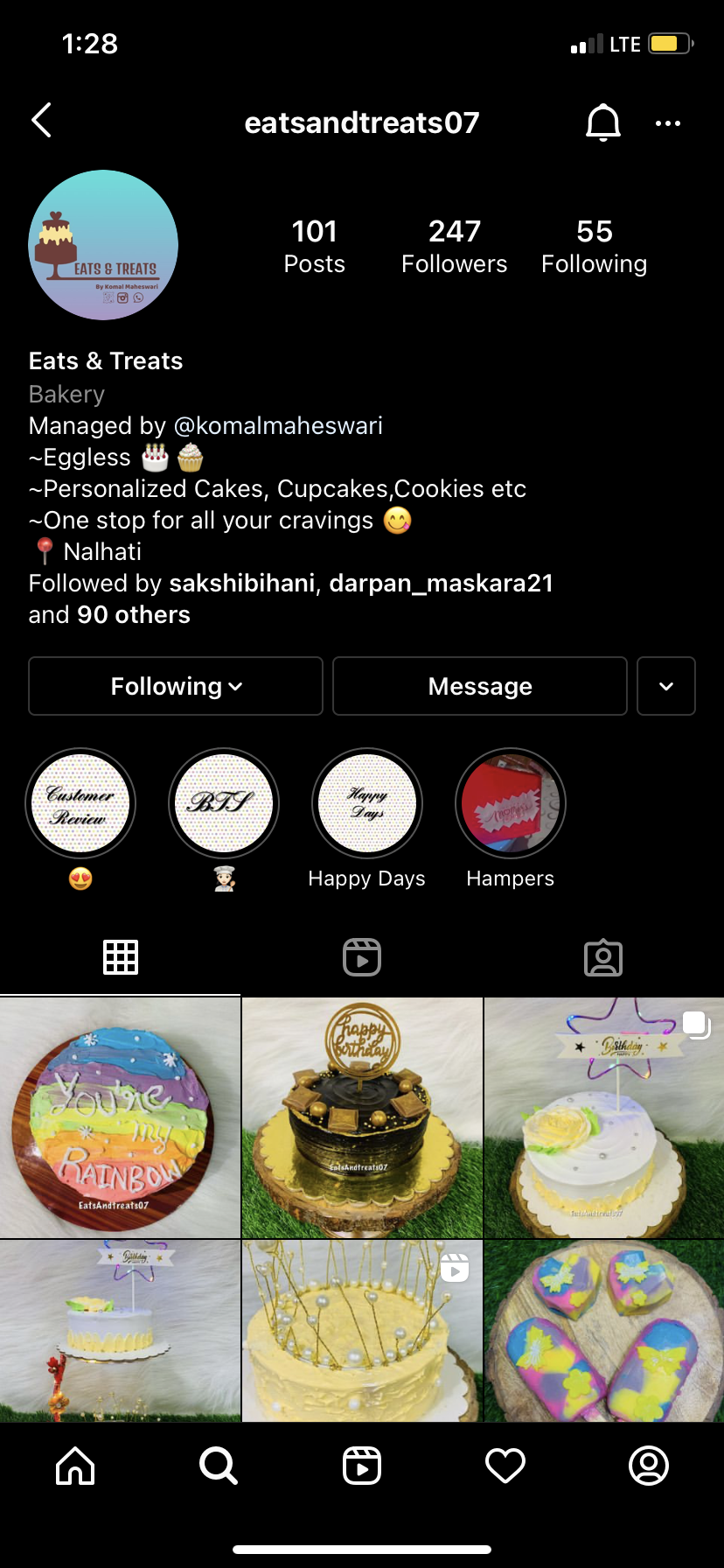Open the Happy Days highlight

pos(367,803)
